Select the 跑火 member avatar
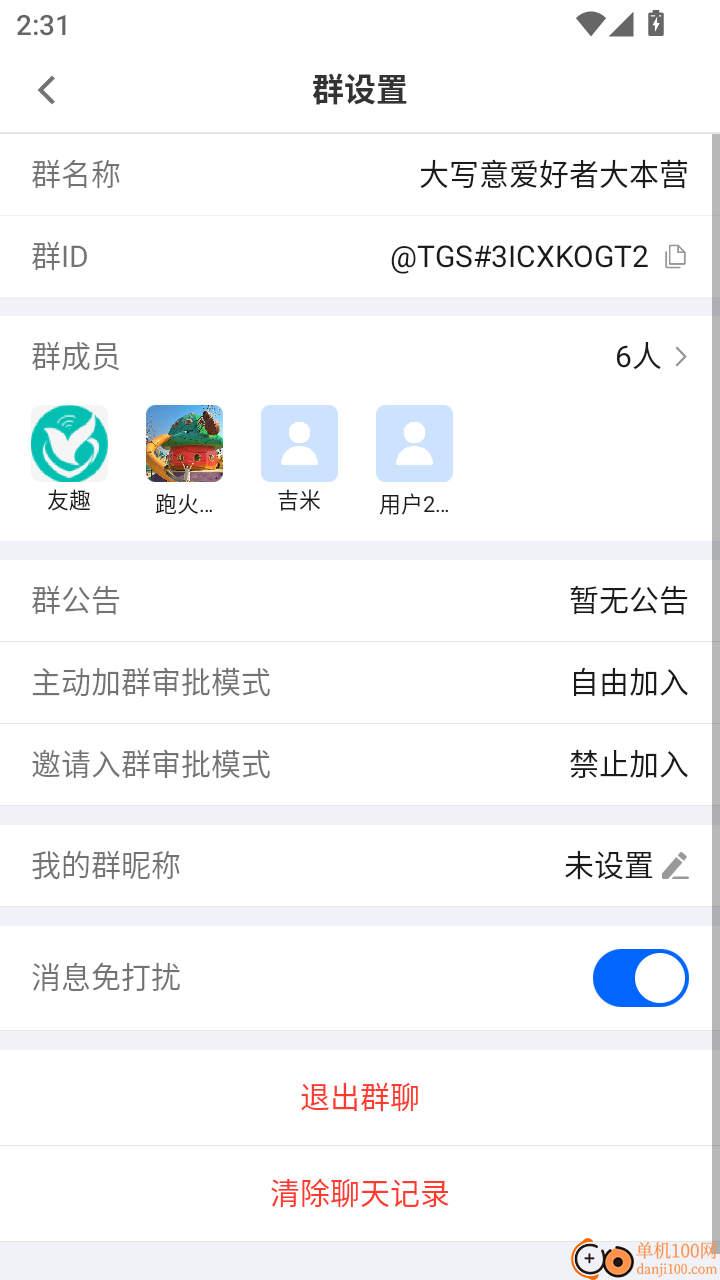 [185, 443]
